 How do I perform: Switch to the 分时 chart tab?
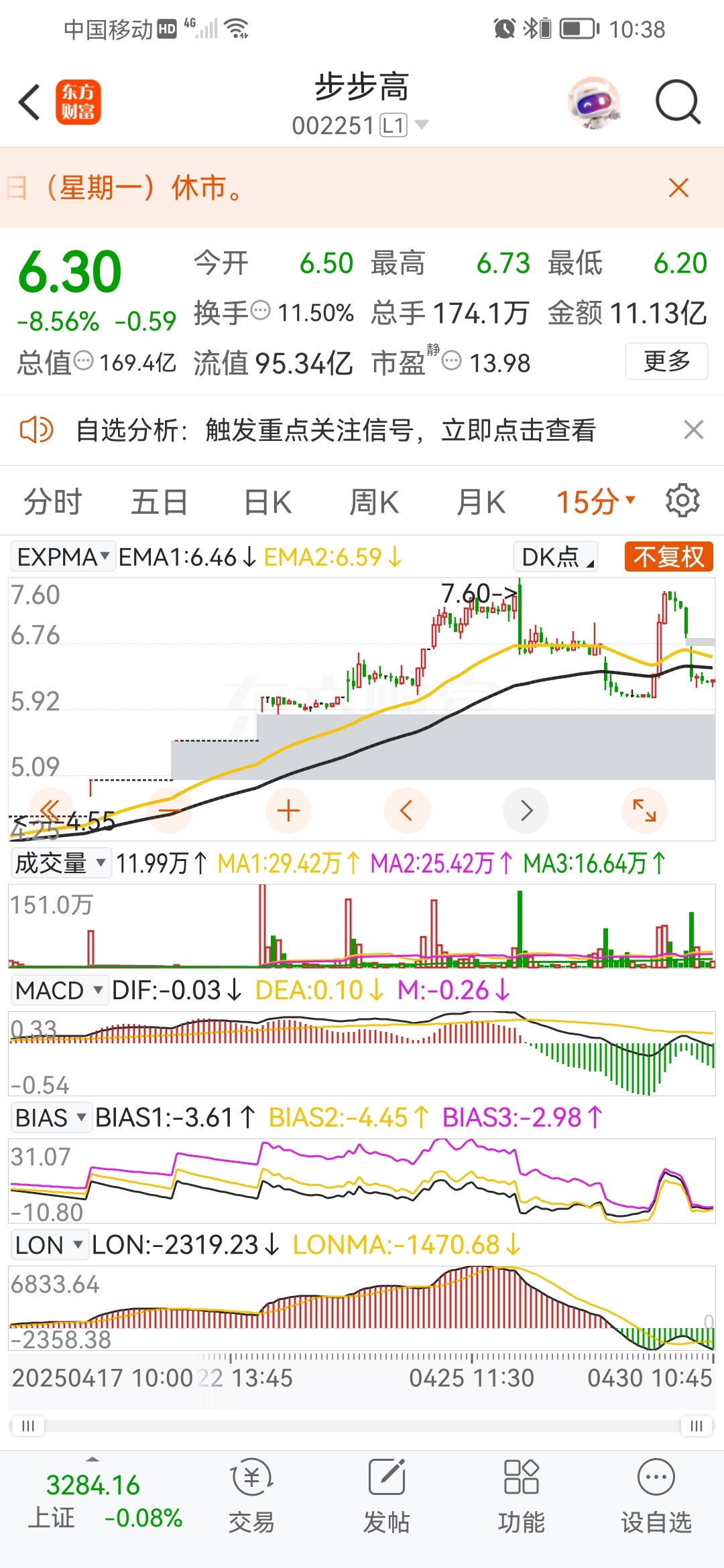click(53, 502)
